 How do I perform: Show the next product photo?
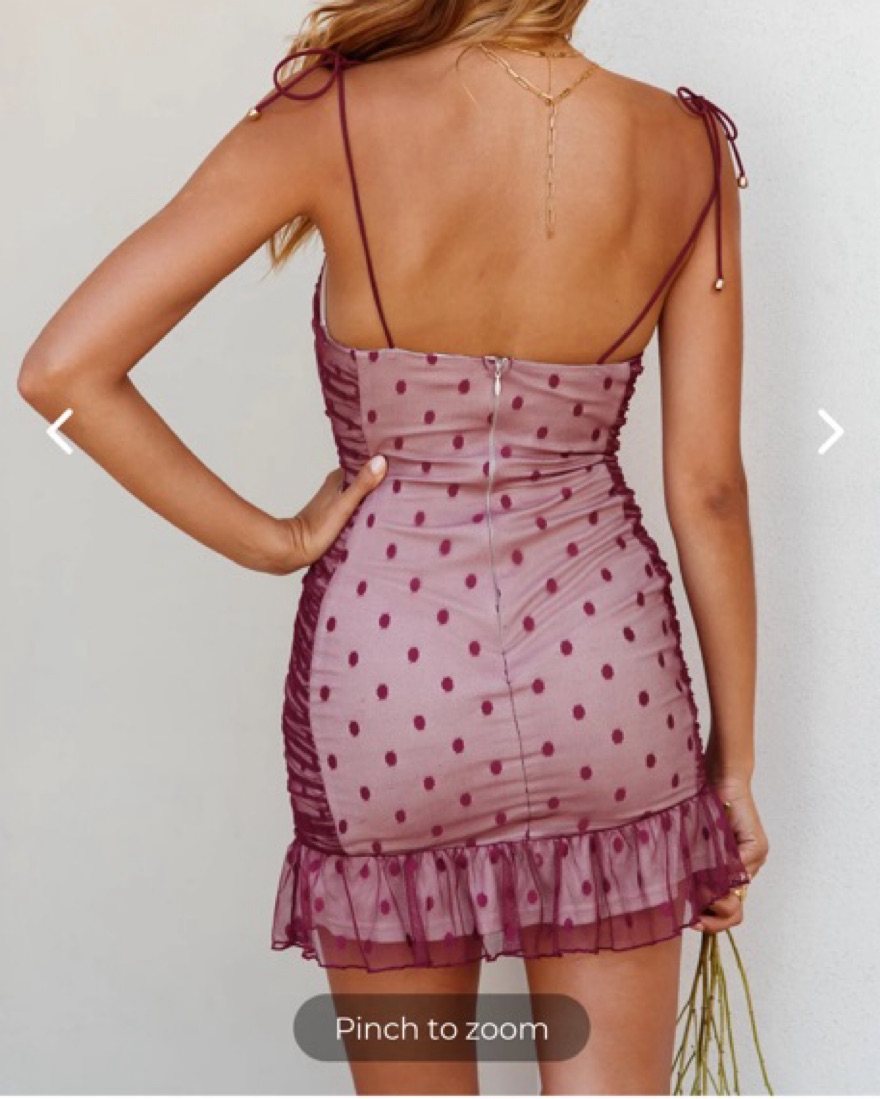pos(829,431)
